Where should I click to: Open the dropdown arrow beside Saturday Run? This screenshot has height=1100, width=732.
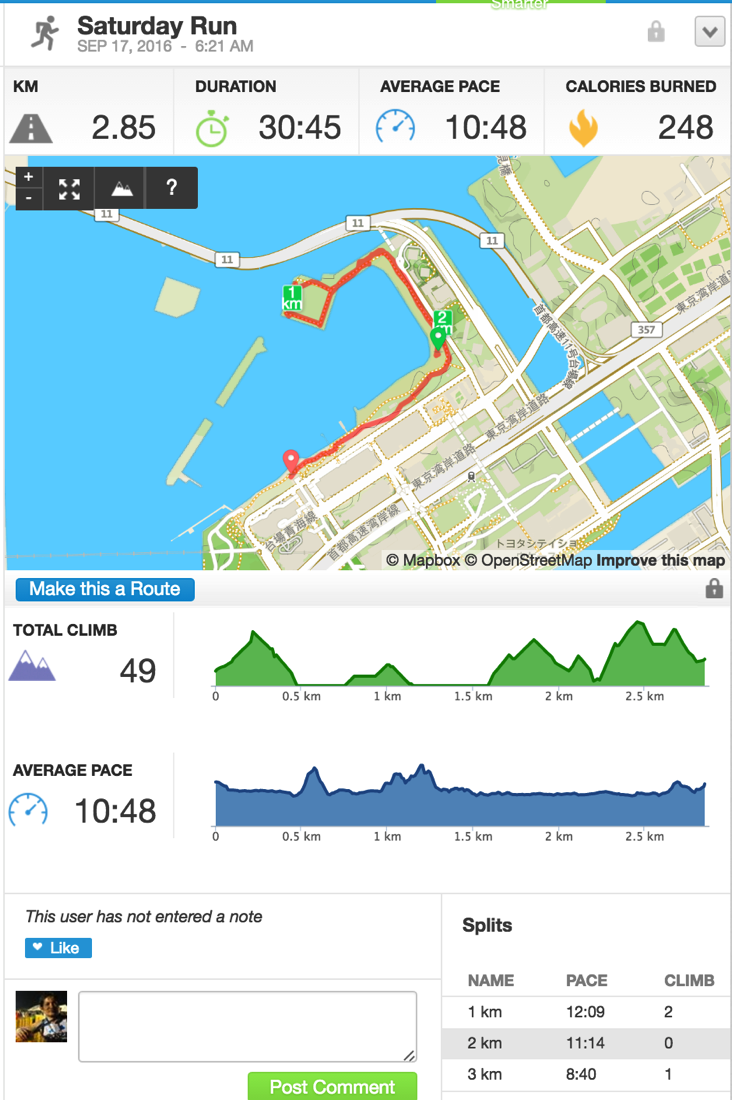pyautogui.click(x=709, y=32)
